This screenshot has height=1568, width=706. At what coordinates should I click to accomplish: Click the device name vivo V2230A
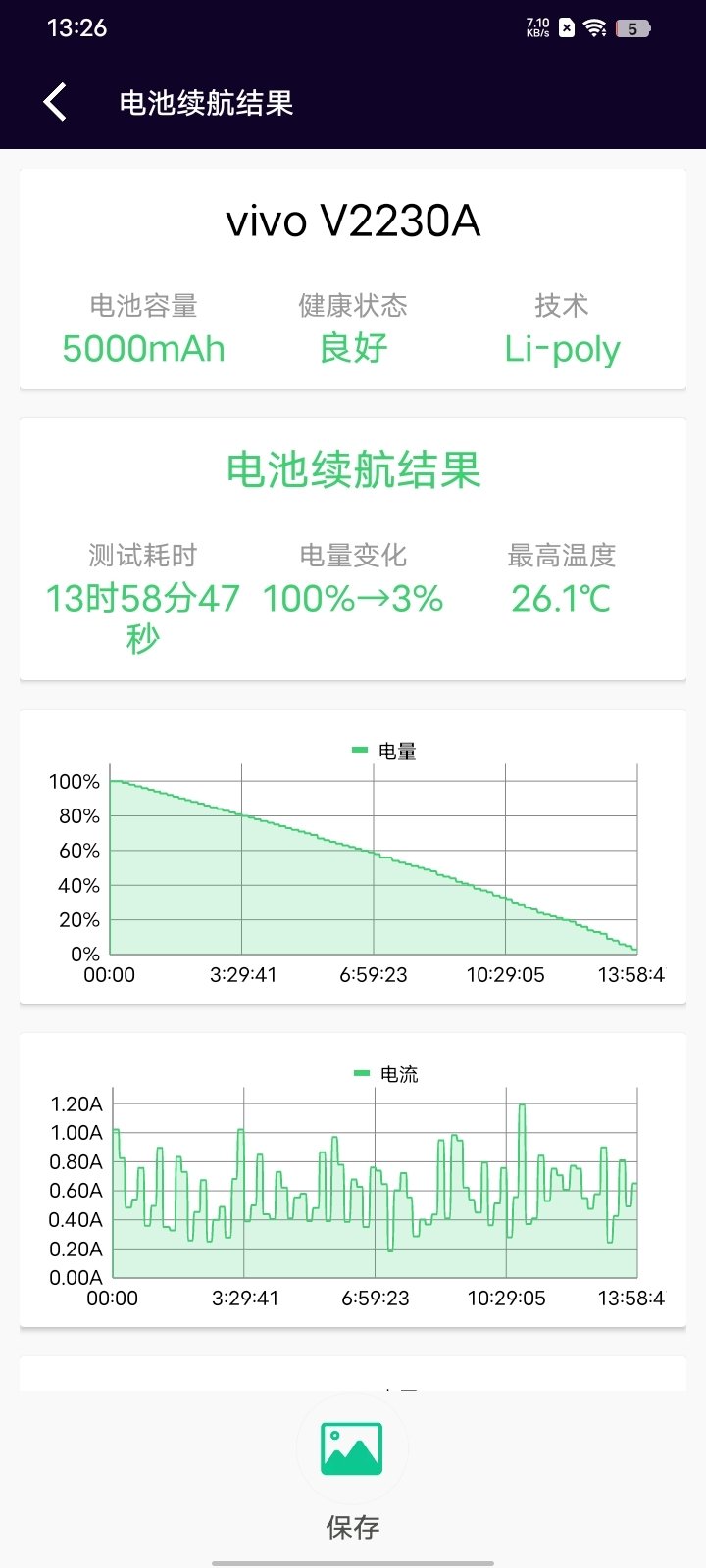[352, 220]
